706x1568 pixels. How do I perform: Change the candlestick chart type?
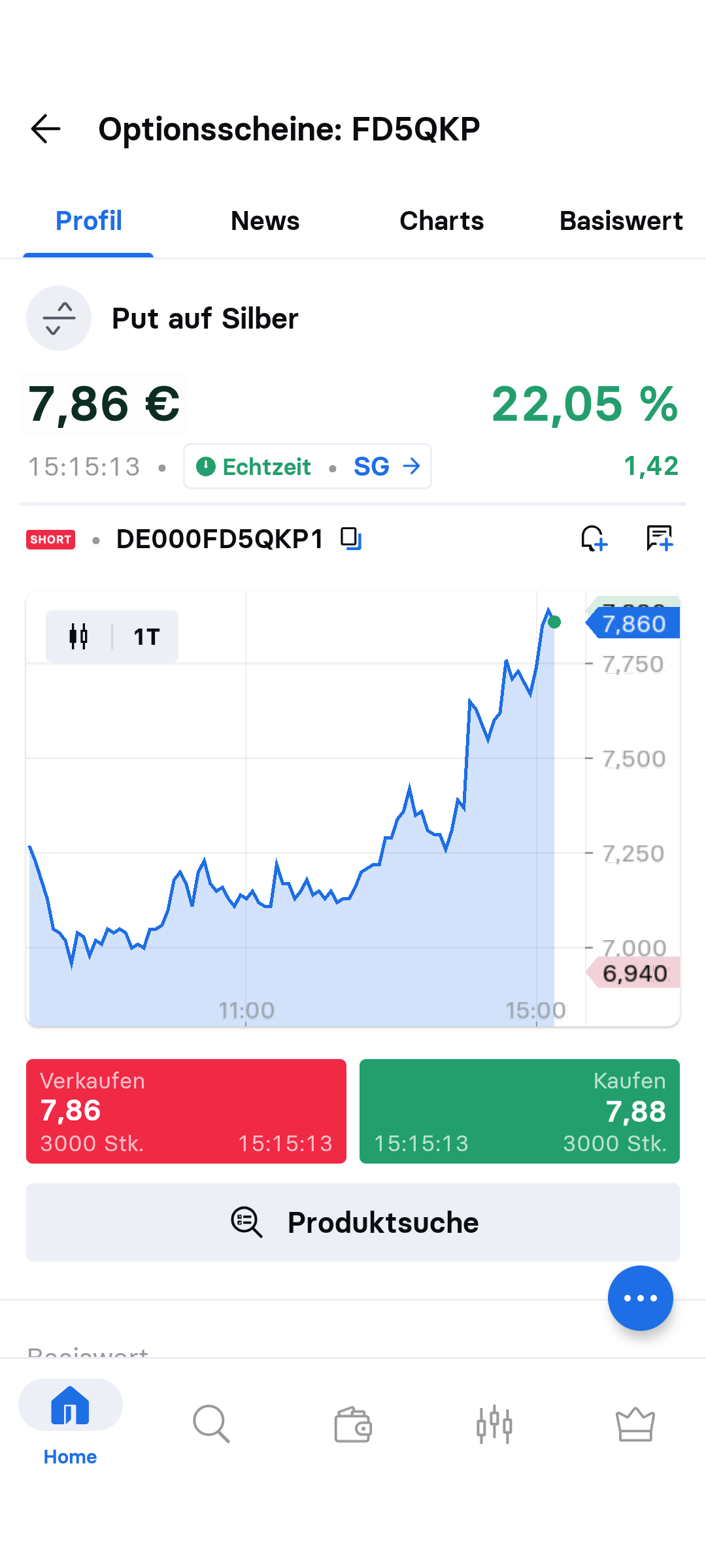78,636
